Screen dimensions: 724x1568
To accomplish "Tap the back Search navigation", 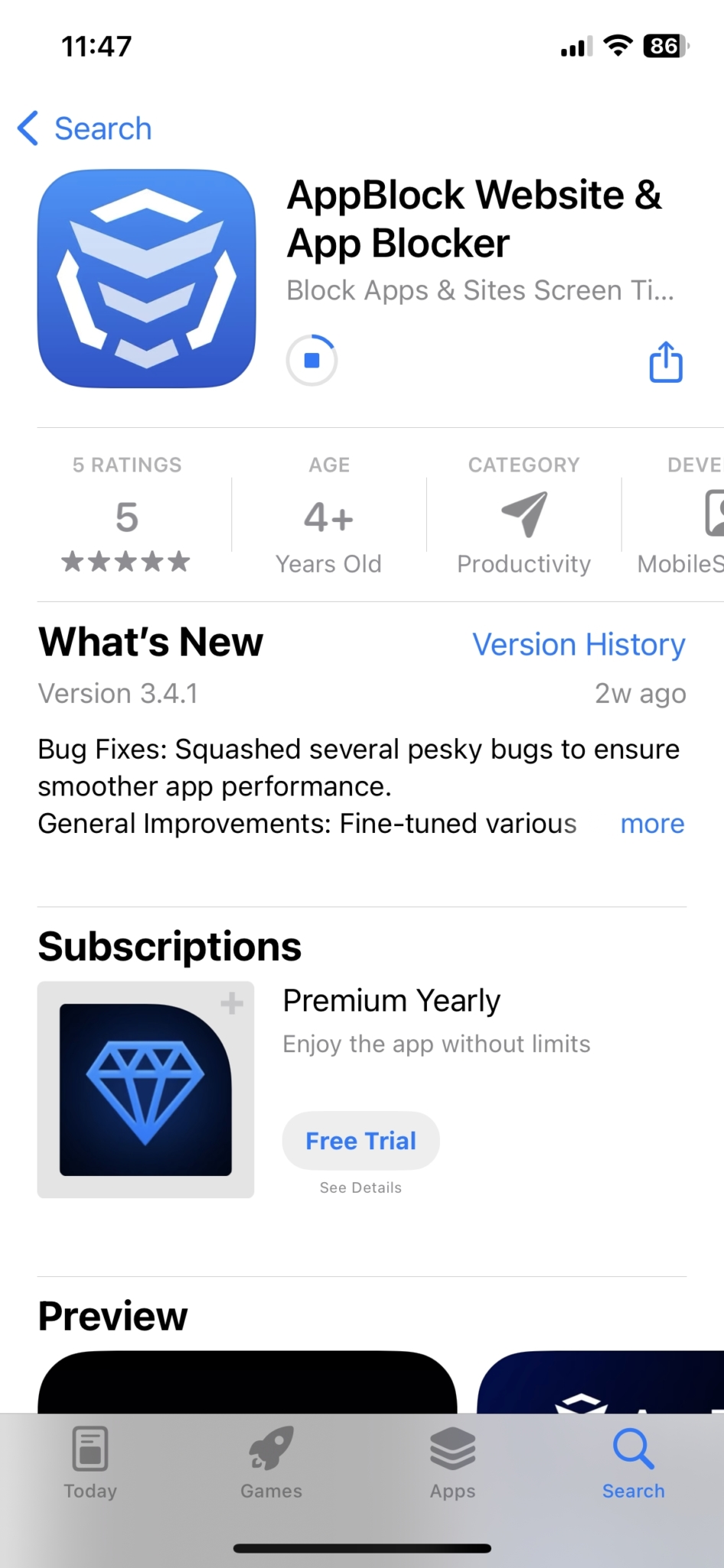I will tap(84, 129).
